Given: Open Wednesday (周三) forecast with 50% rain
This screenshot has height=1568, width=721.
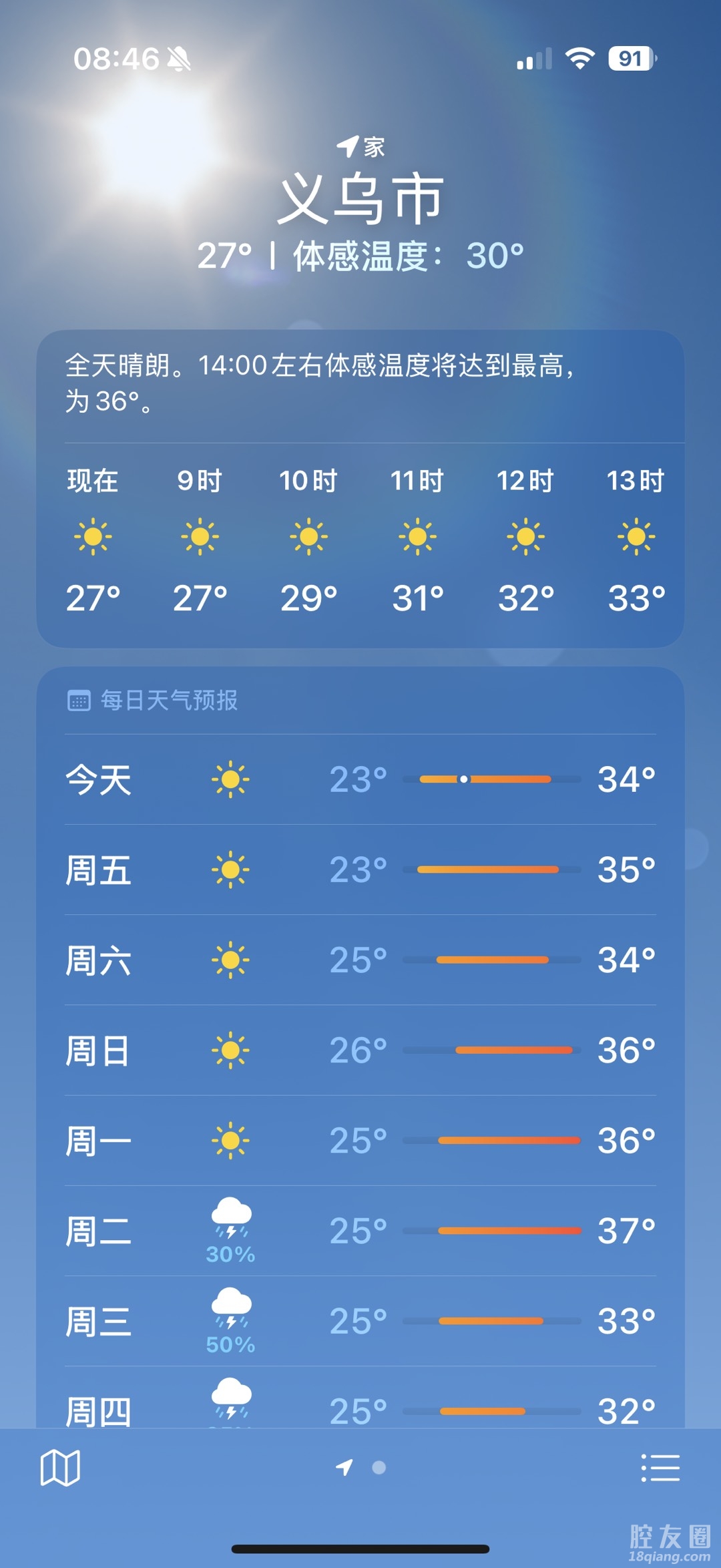Looking at the screenshot, I should click(360, 1321).
